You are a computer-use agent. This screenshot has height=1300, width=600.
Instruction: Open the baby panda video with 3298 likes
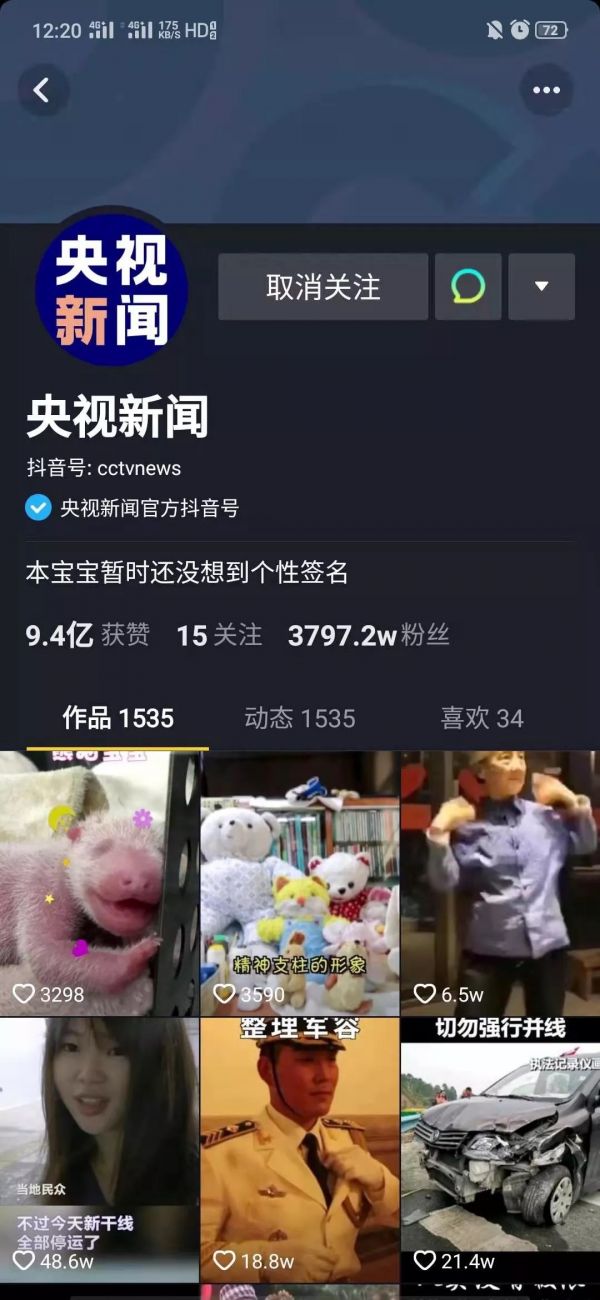coord(100,883)
